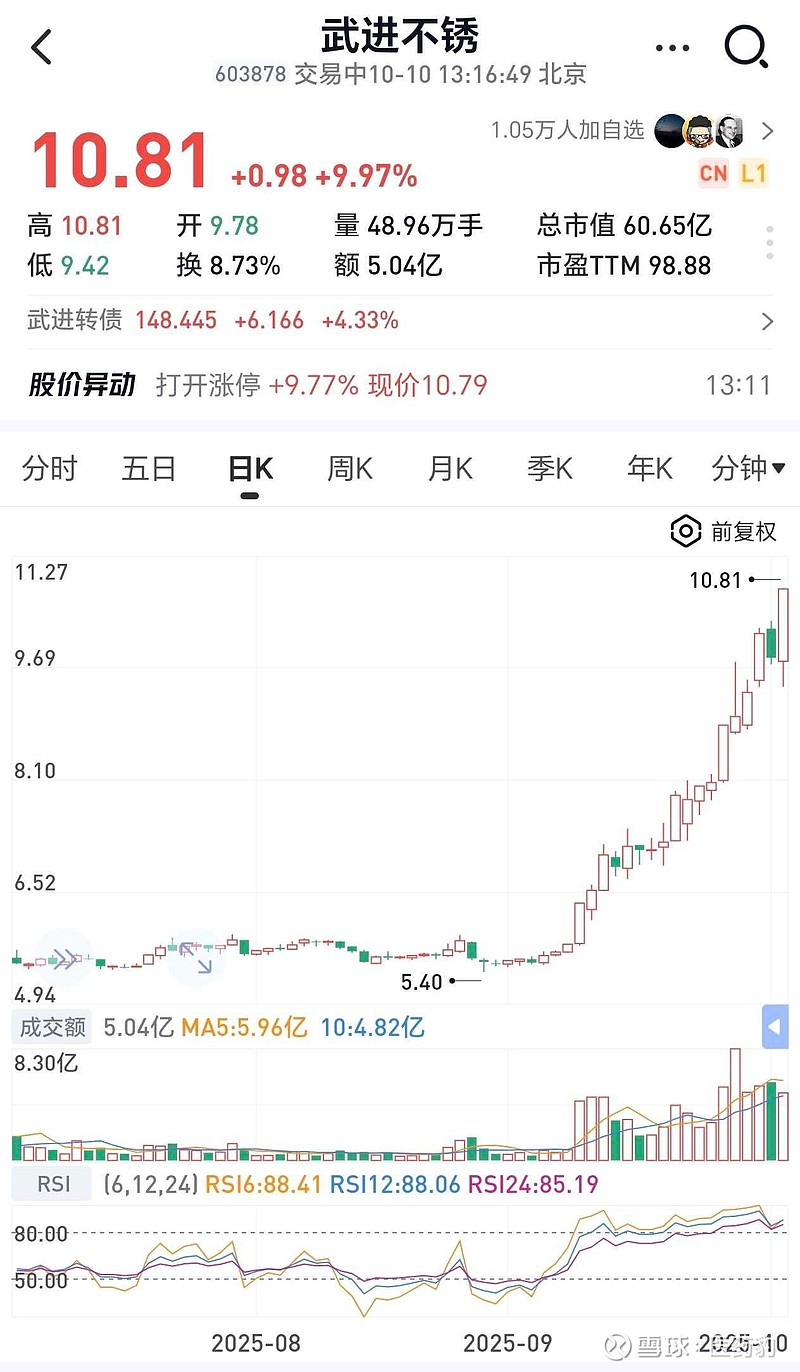View users who added to watchlist

(632, 131)
